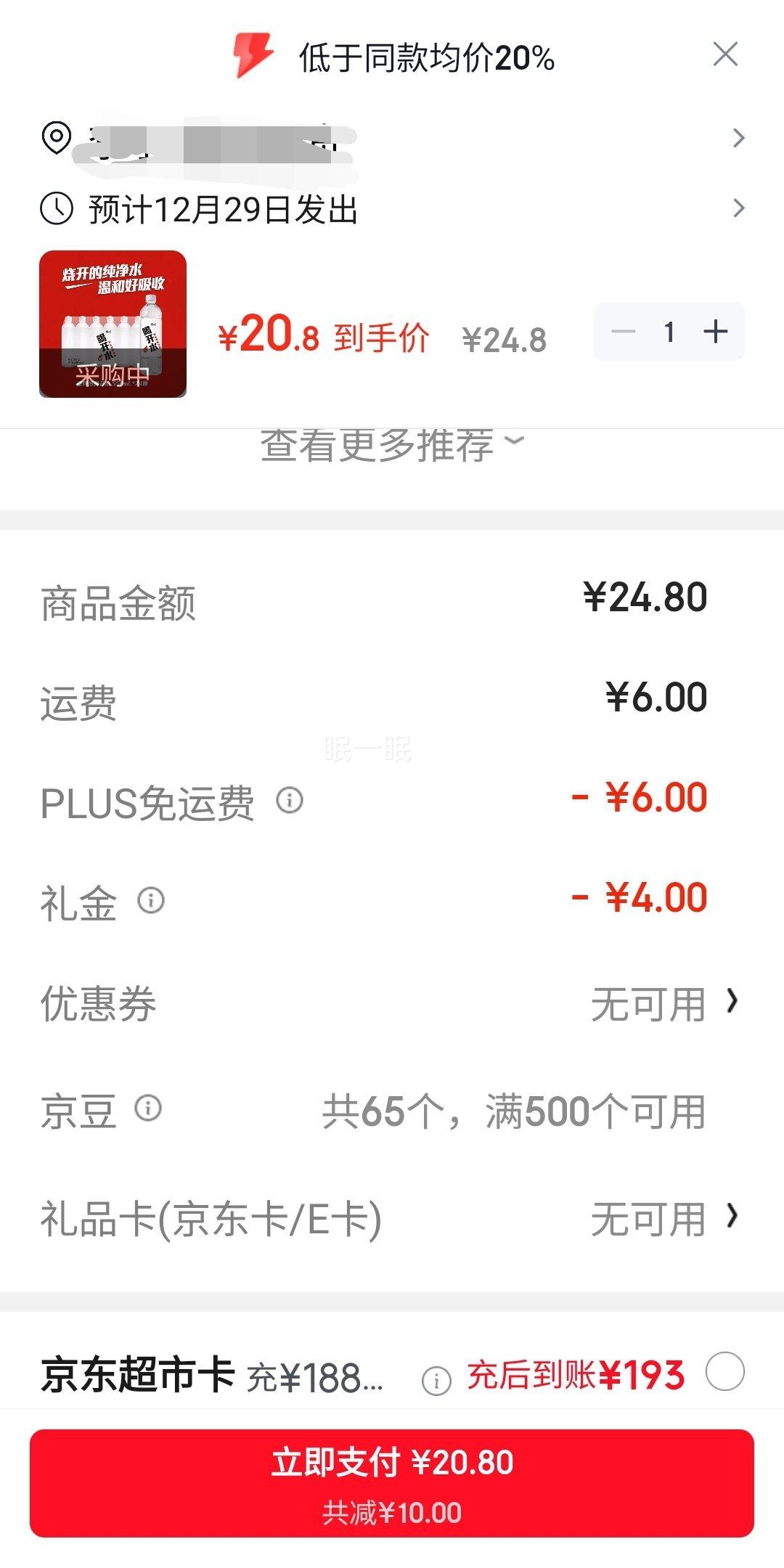The image size is (784, 1568).
Task: Decrease item quantity with minus button
Action: click(623, 331)
